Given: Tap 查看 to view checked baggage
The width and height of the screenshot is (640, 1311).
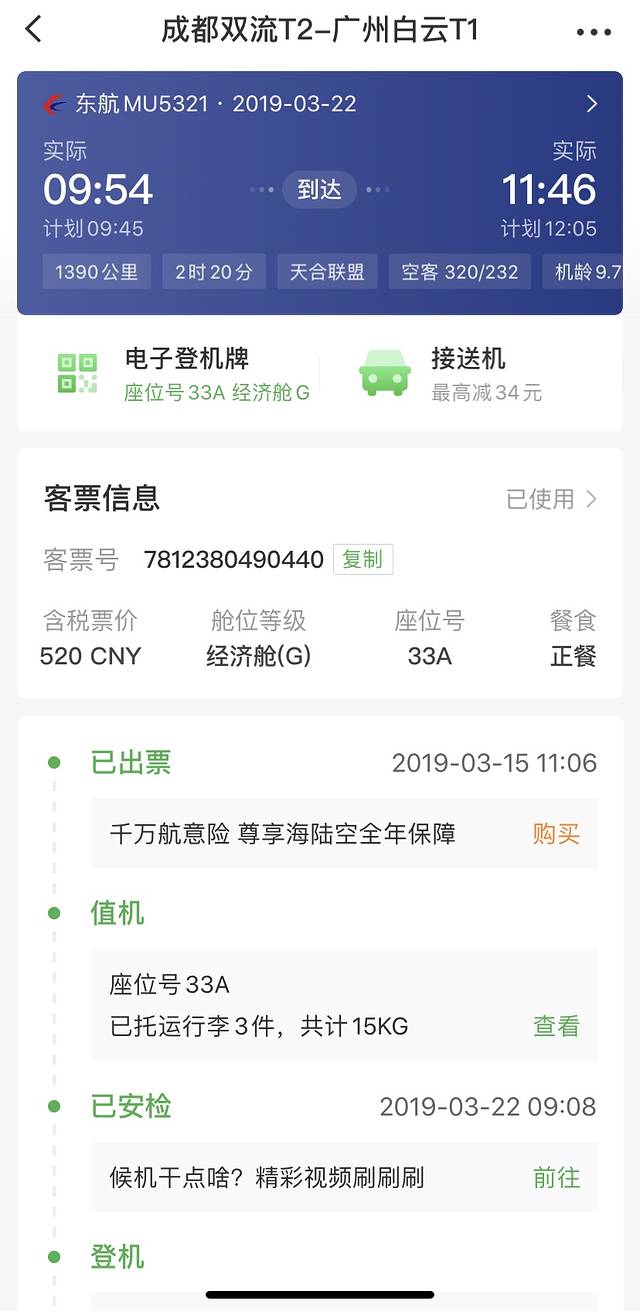Looking at the screenshot, I should coord(556,1026).
